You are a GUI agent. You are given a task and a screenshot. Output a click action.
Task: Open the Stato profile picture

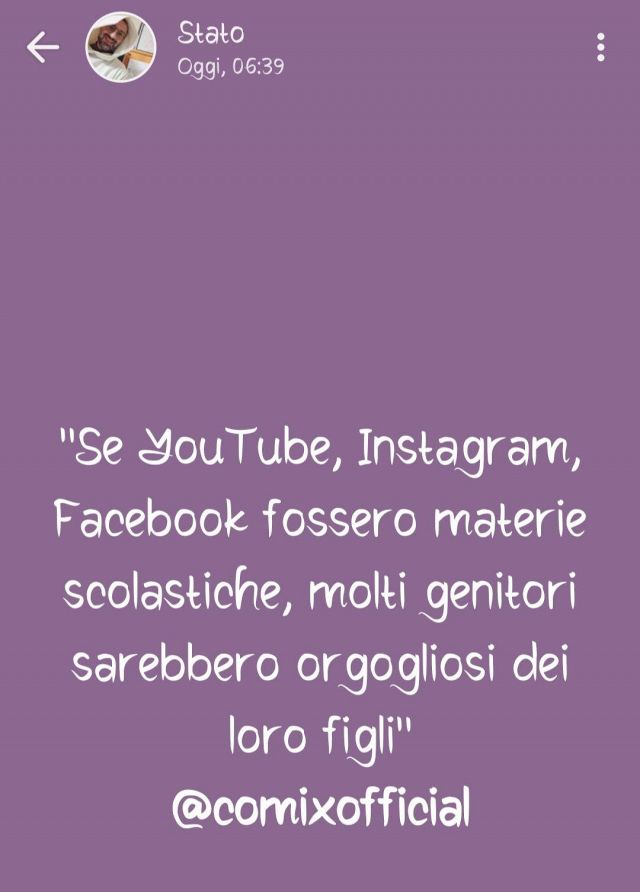[x=121, y=47]
